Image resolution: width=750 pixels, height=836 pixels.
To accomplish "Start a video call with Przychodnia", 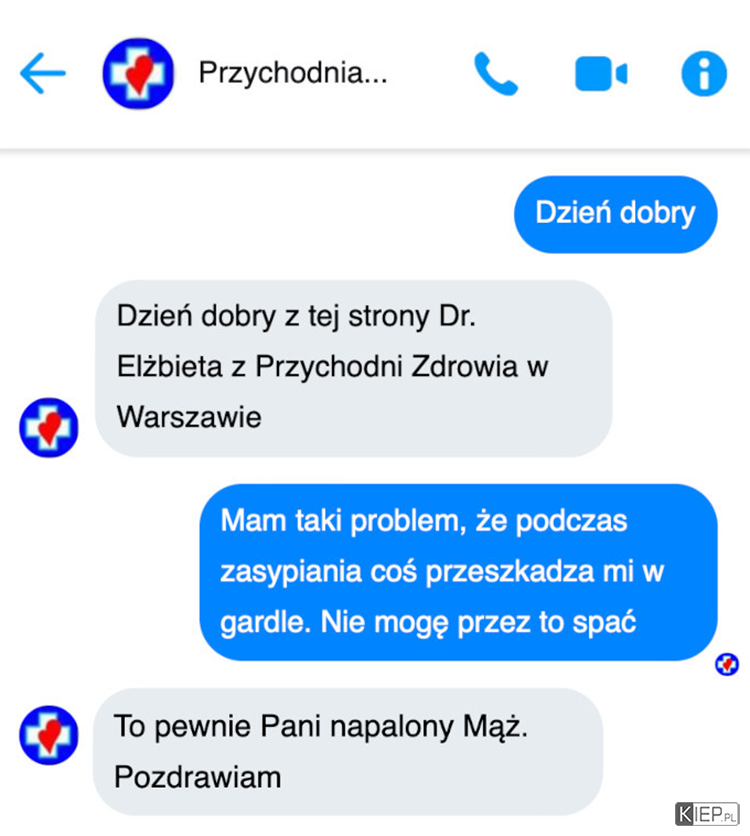I will (600, 73).
